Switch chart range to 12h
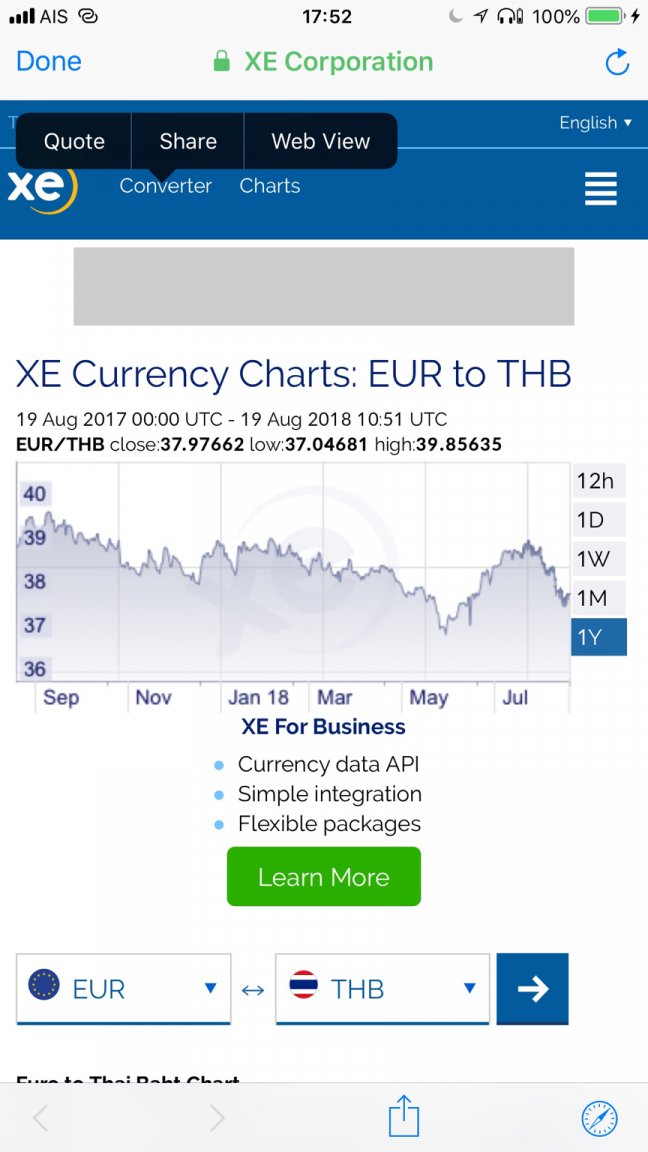648x1152 pixels. [597, 481]
